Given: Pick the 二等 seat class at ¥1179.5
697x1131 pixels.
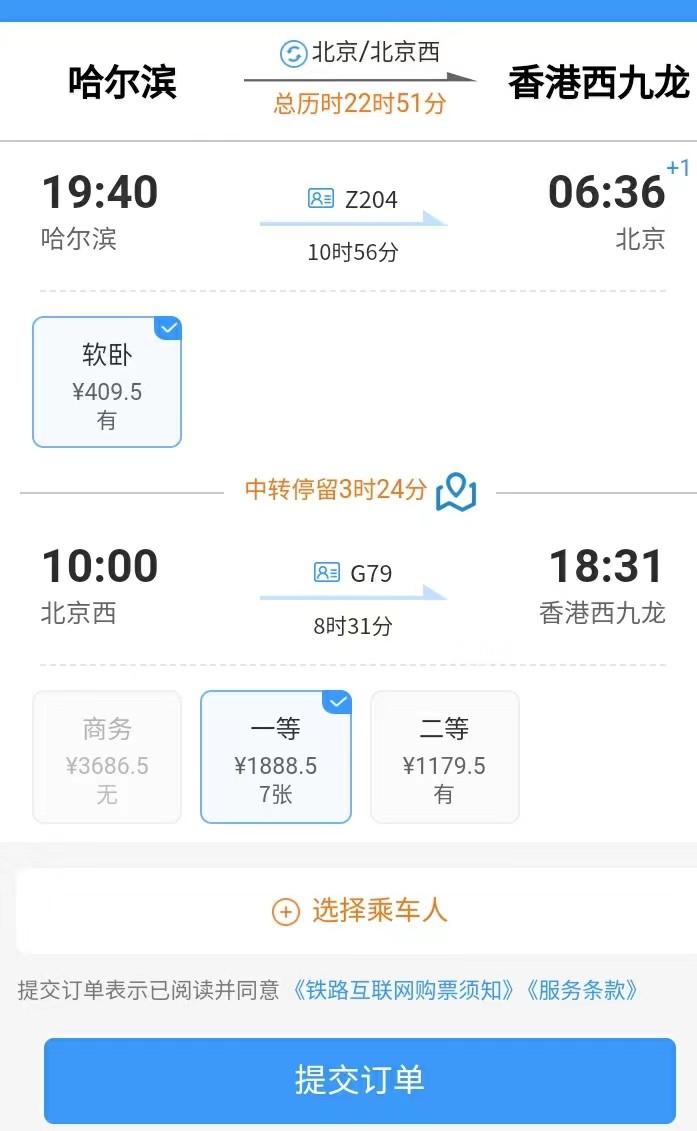Looking at the screenshot, I should (x=444, y=757).
